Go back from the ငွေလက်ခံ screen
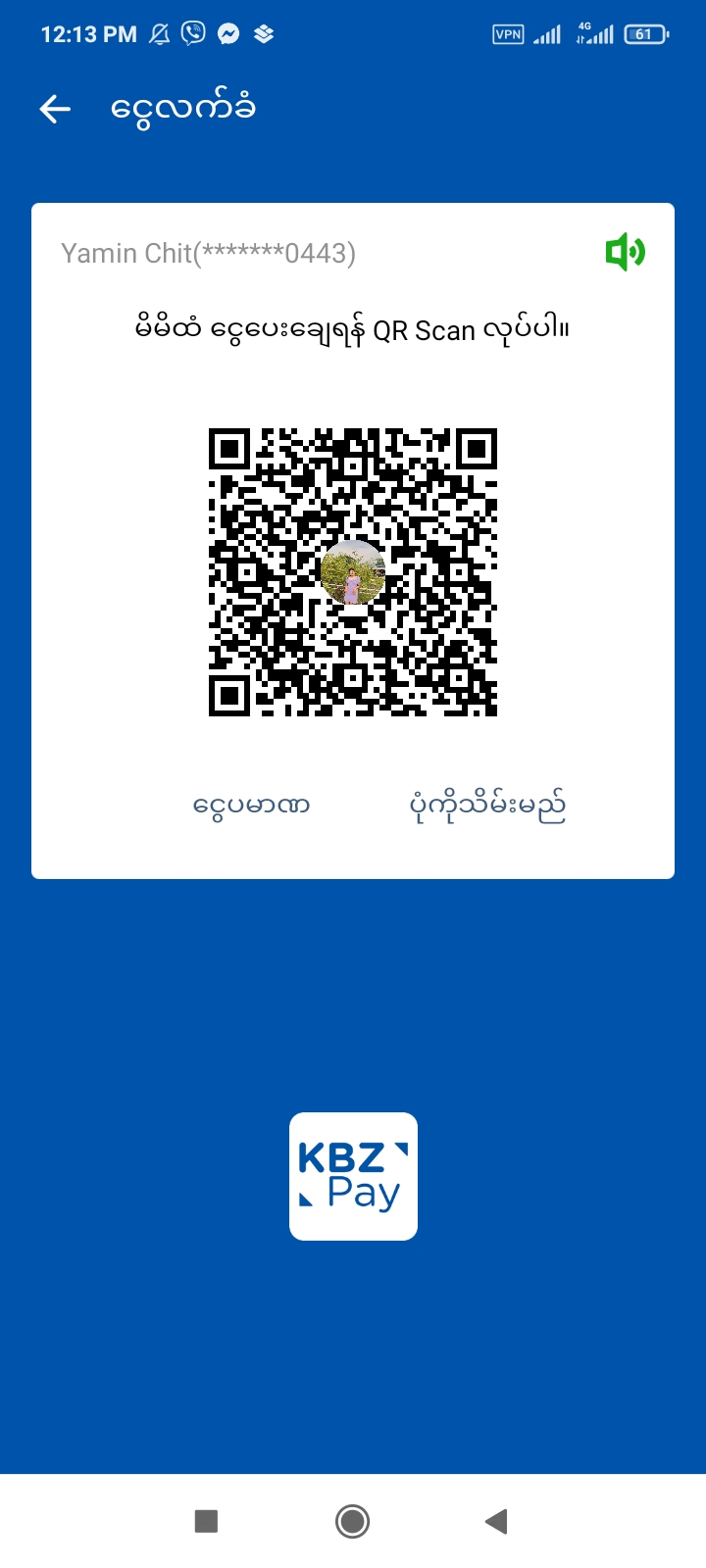 pyautogui.click(x=55, y=109)
